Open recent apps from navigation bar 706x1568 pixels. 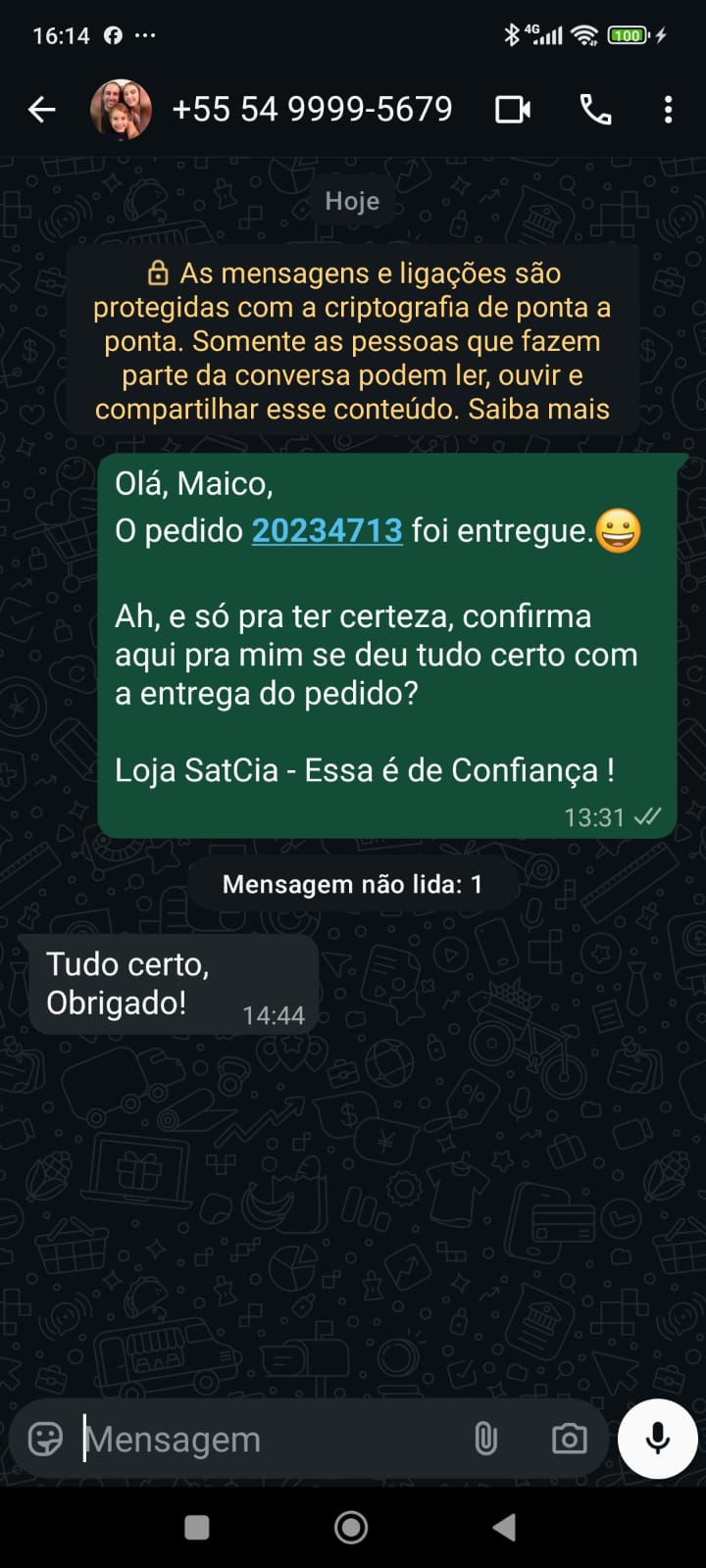(197, 1527)
